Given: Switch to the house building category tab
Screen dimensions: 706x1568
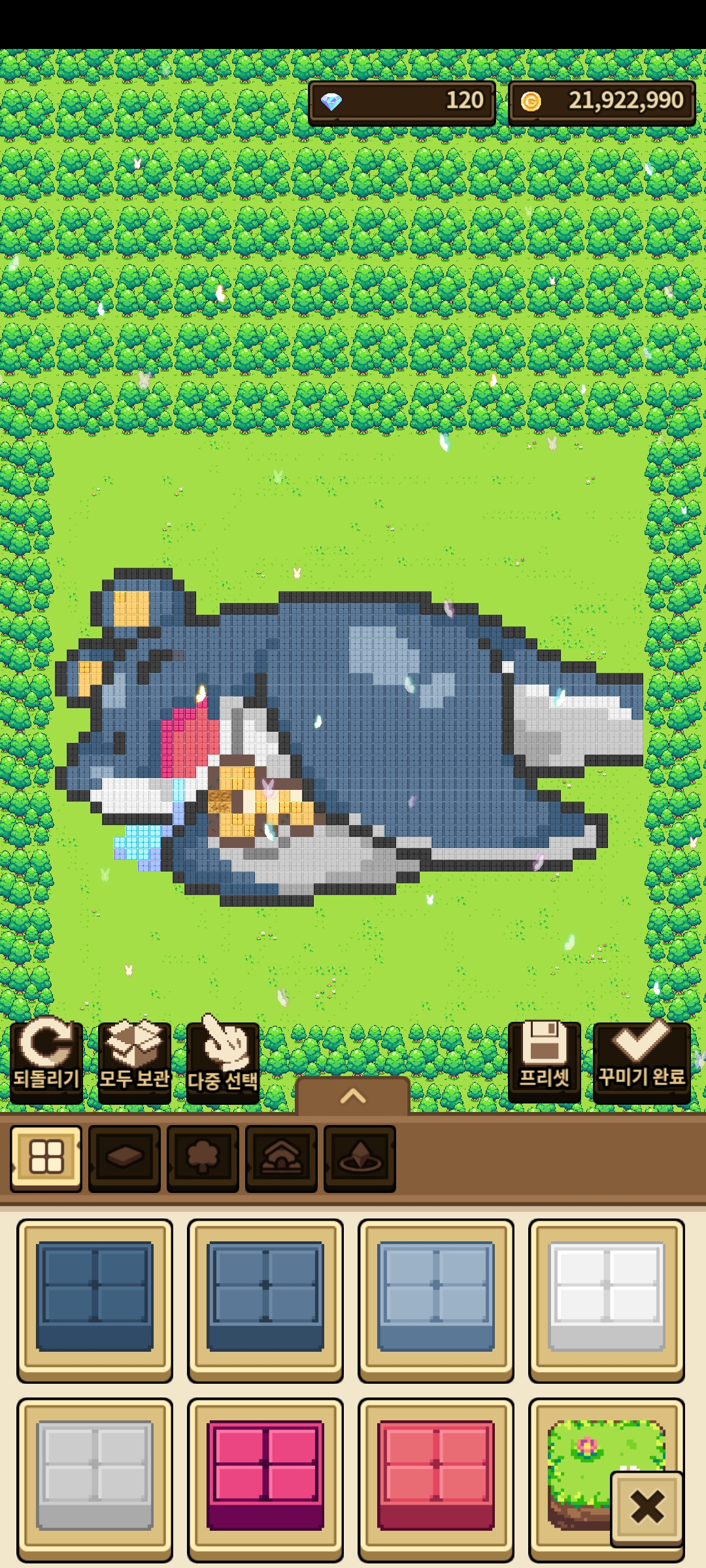Looking at the screenshot, I should tap(281, 1158).
